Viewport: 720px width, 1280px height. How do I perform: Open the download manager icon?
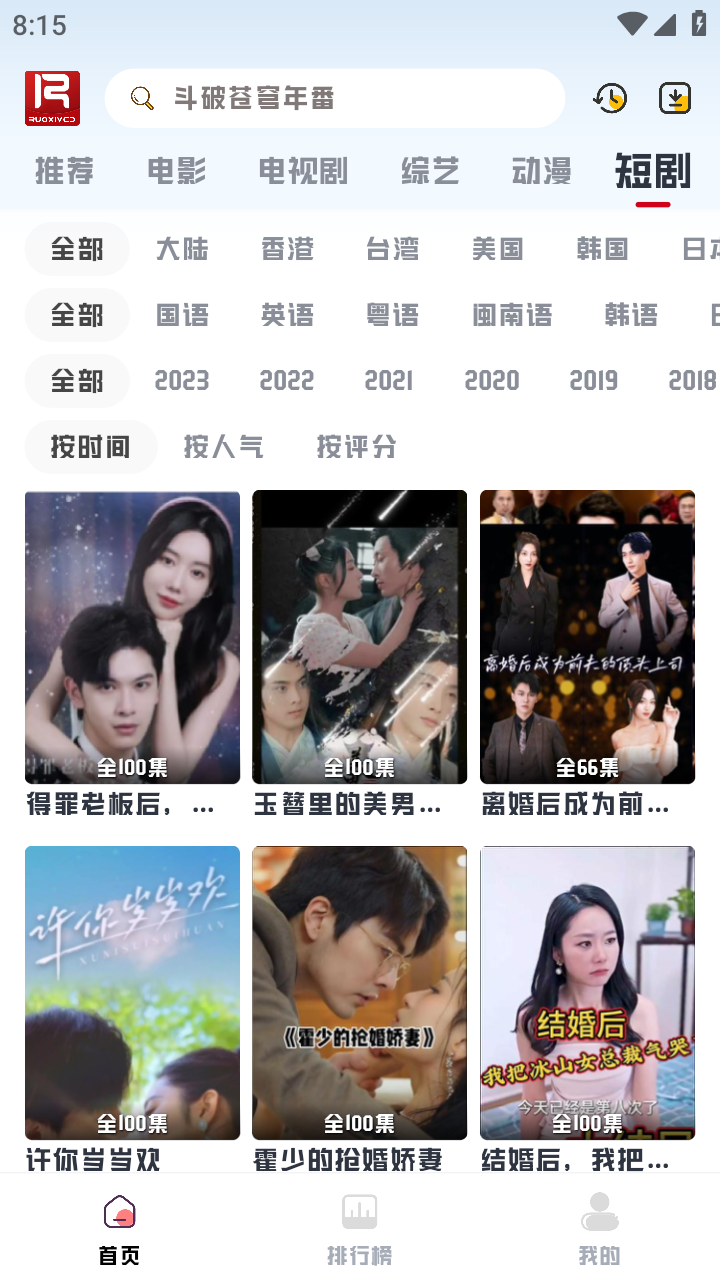point(674,98)
